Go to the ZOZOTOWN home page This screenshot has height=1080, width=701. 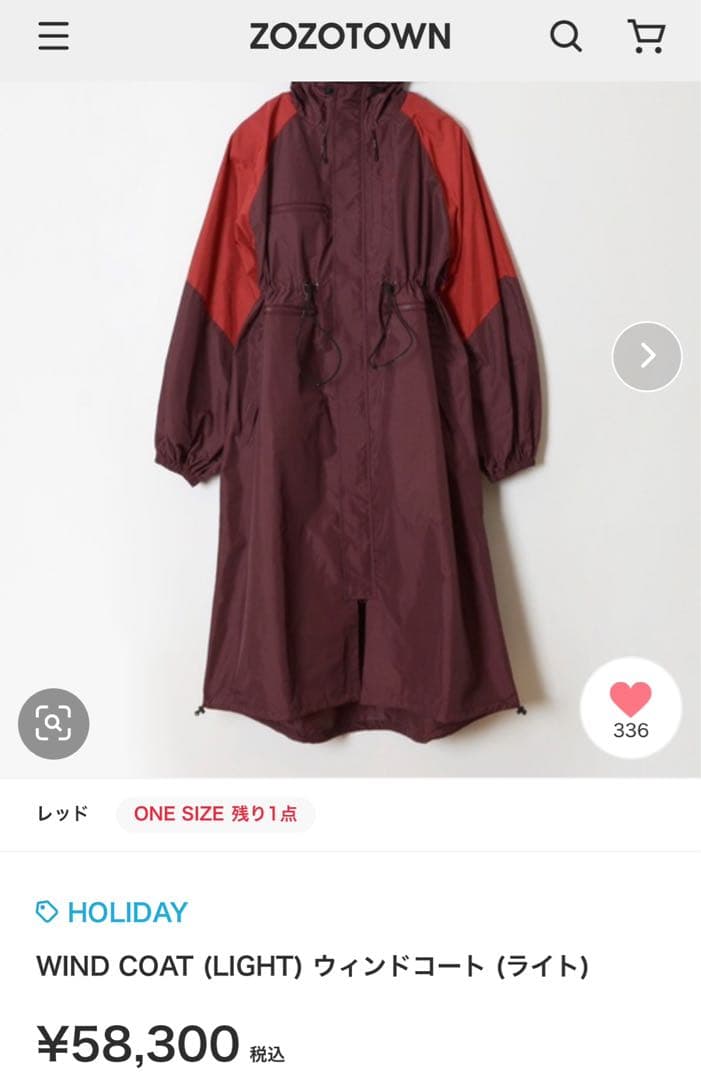tap(350, 37)
